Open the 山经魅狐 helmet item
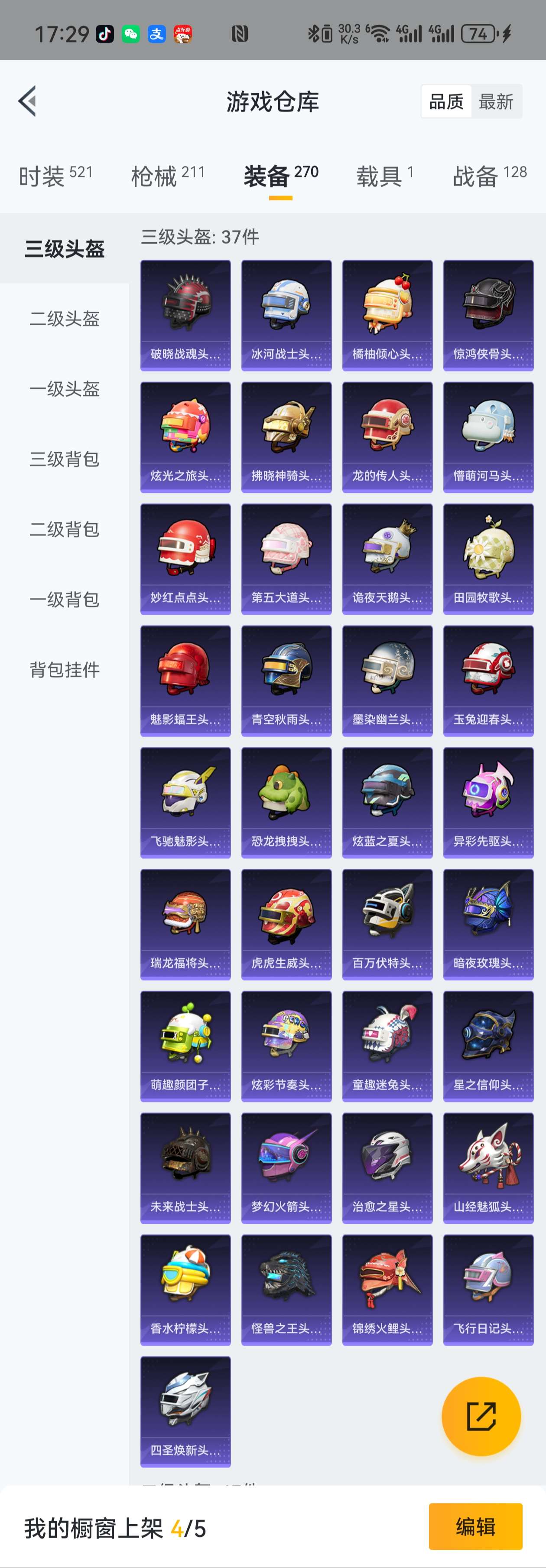Image resolution: width=546 pixels, height=1568 pixels. 488,1167
